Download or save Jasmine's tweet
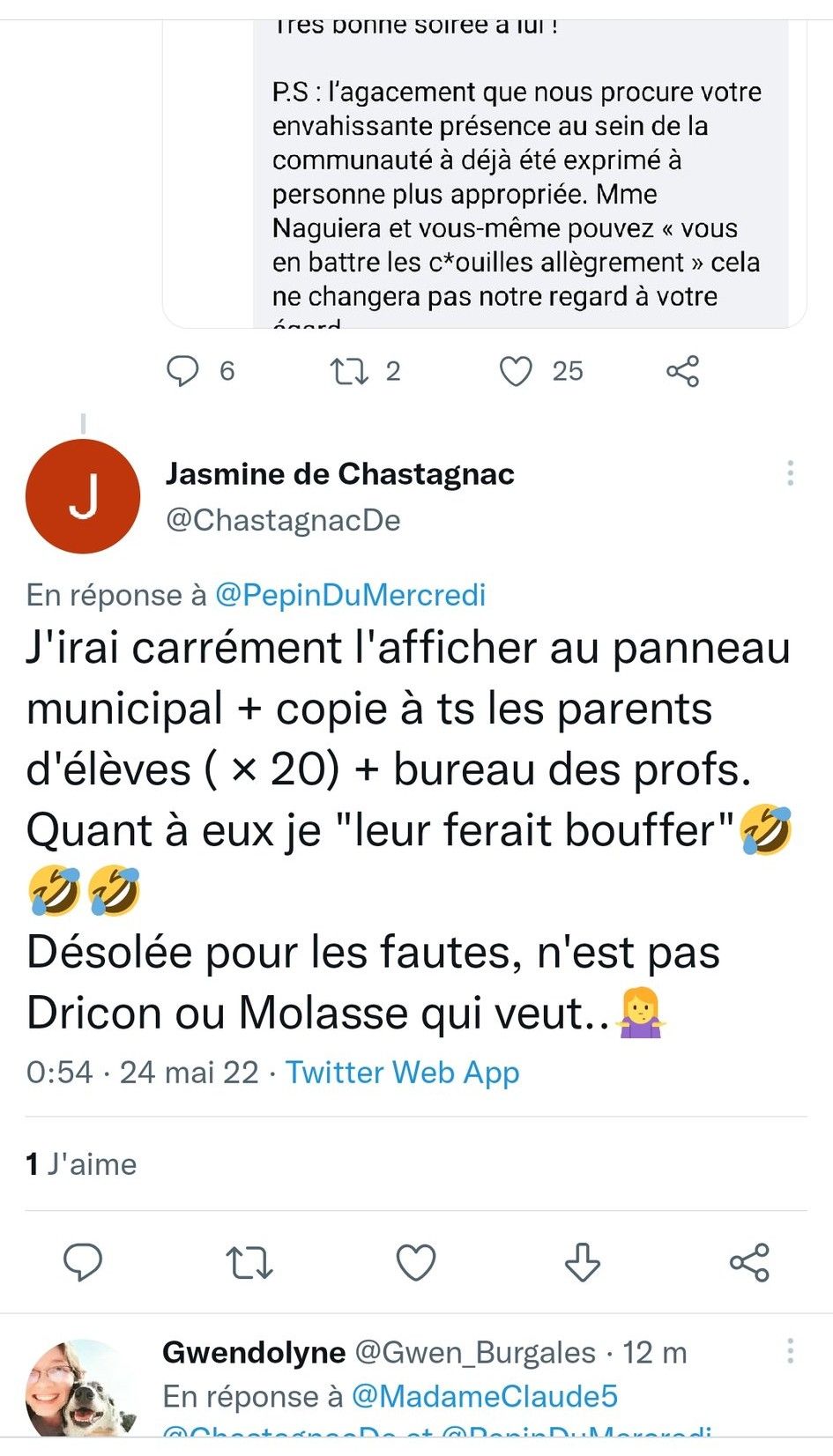Screen dimensions: 833x1456 coord(582,1262)
